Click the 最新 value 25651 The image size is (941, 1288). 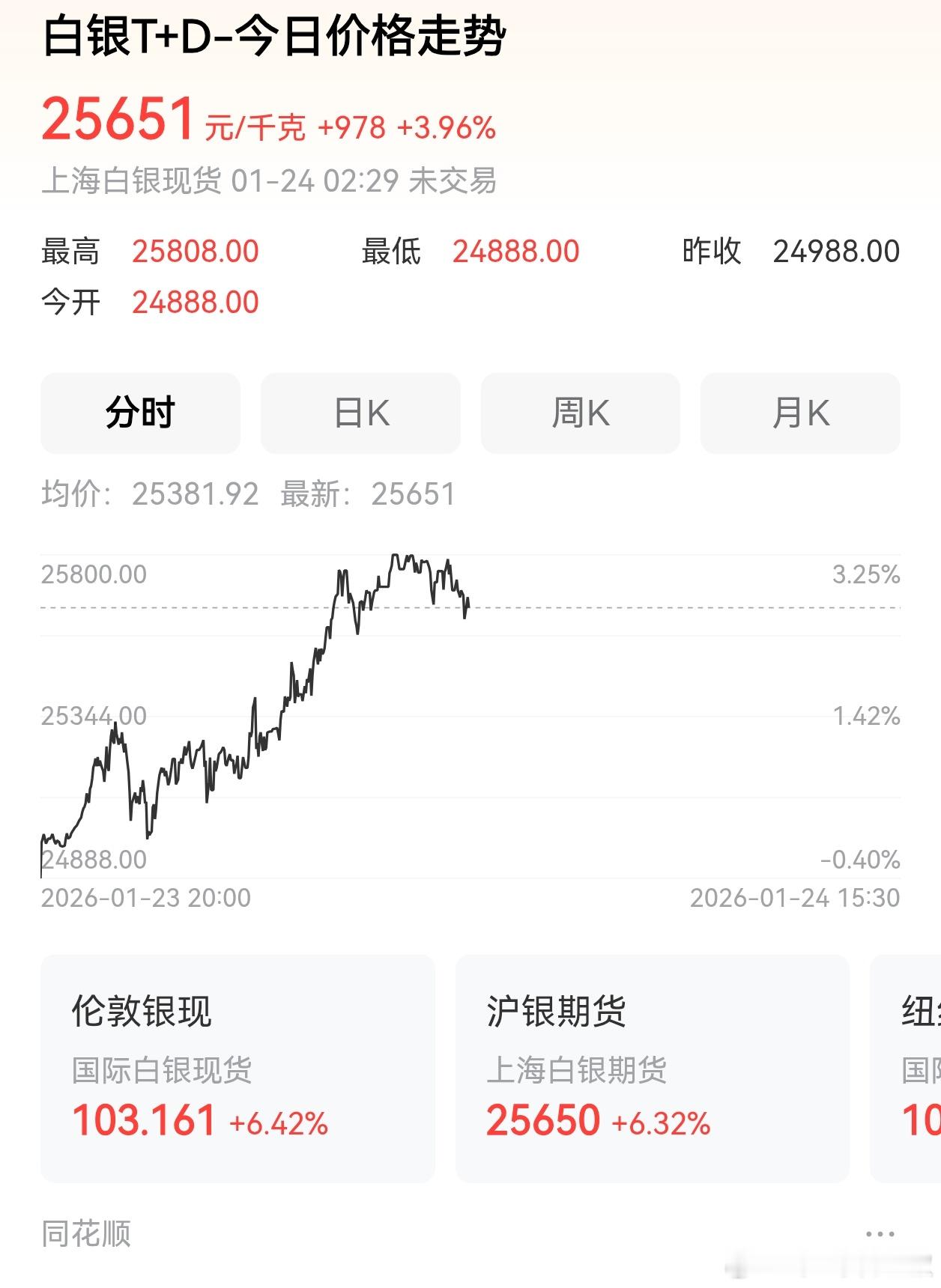point(416,494)
